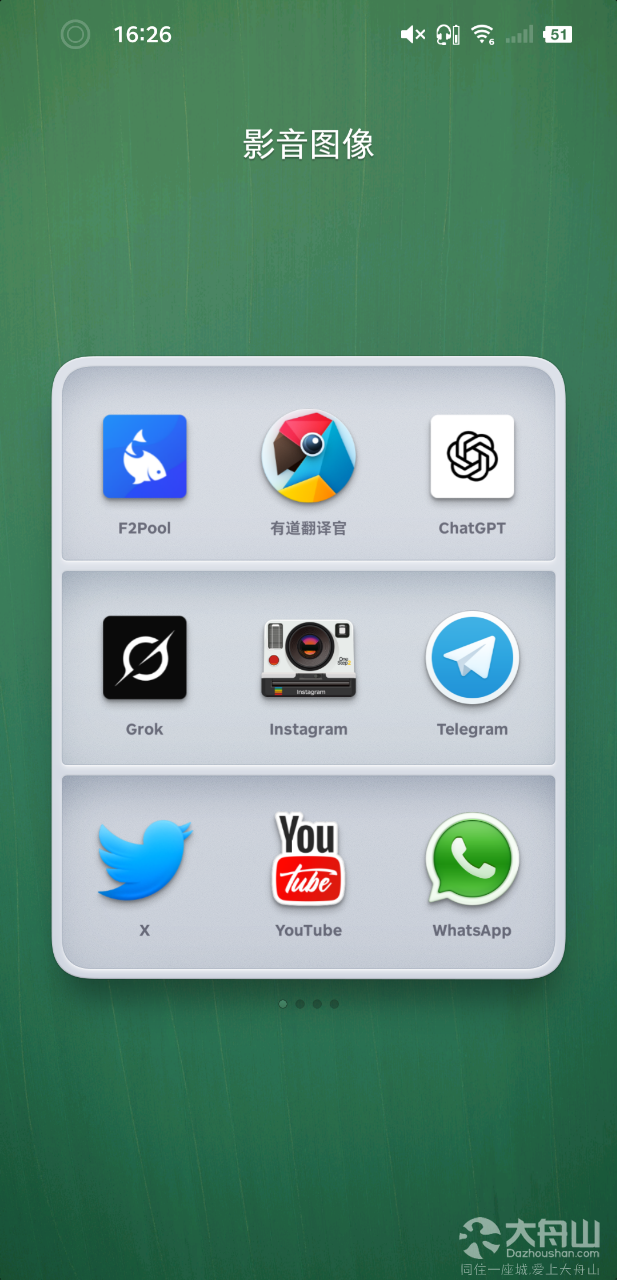Open ChatGPT
The image size is (617, 1280).
[472, 457]
